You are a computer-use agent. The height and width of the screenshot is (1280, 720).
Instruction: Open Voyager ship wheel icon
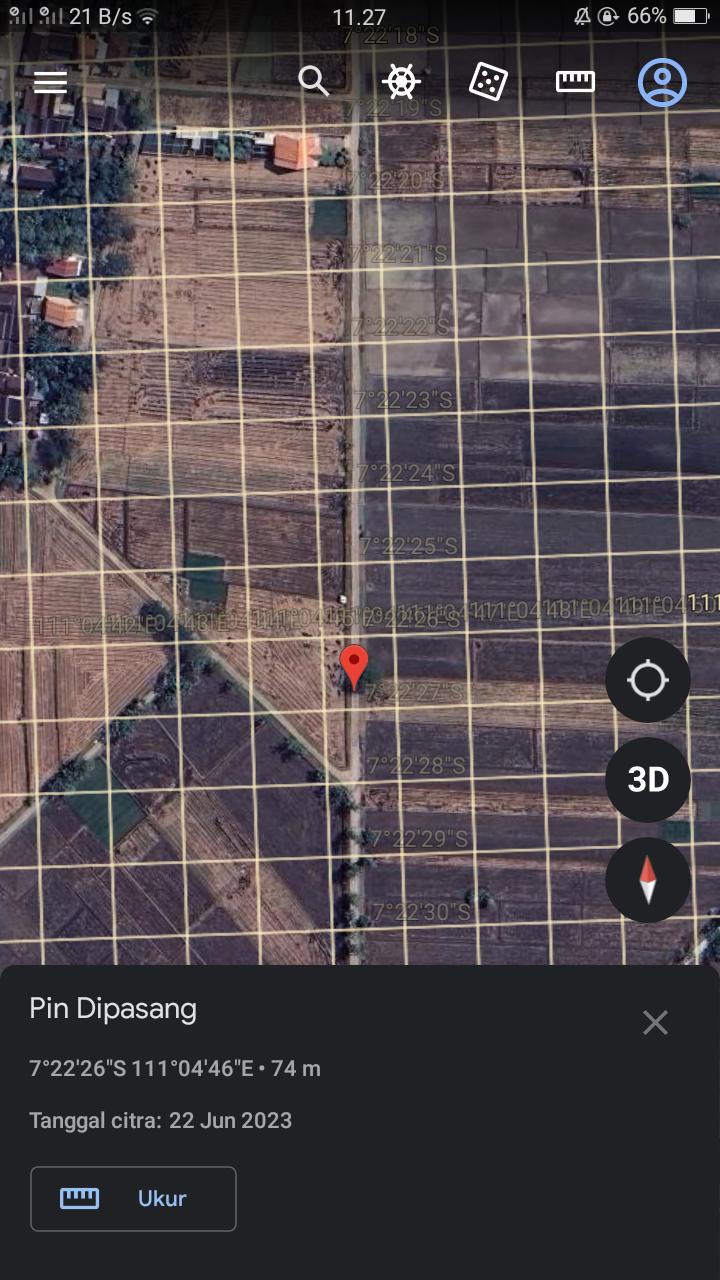click(x=401, y=81)
